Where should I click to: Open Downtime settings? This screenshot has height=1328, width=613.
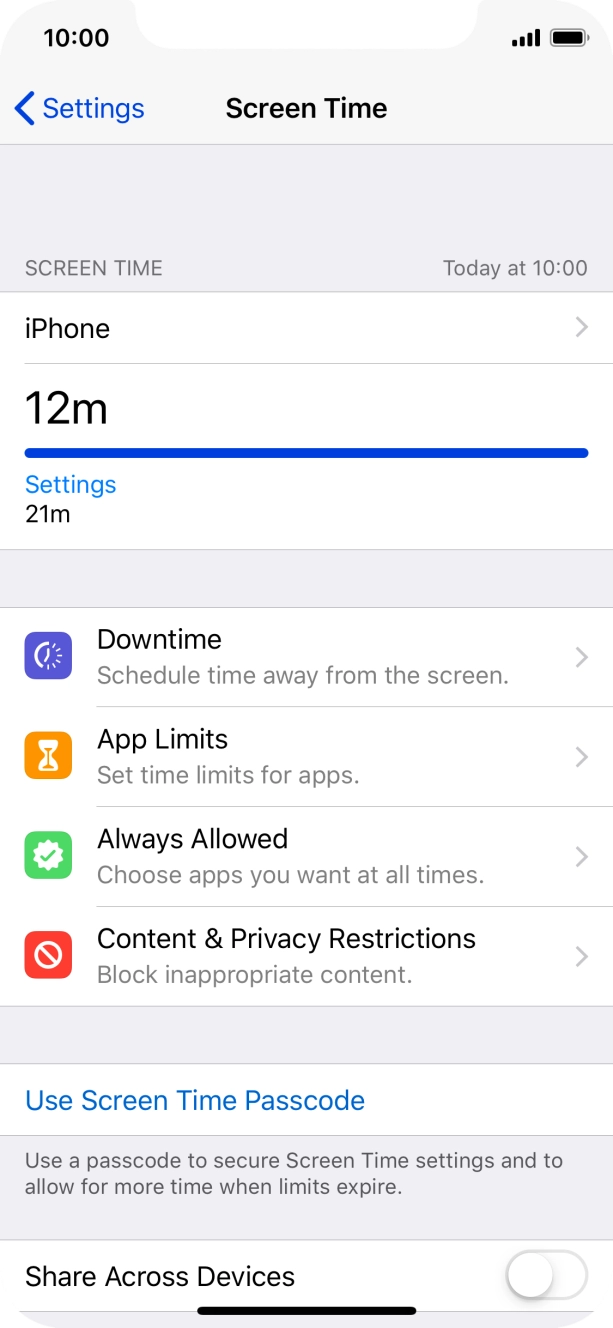coord(306,657)
